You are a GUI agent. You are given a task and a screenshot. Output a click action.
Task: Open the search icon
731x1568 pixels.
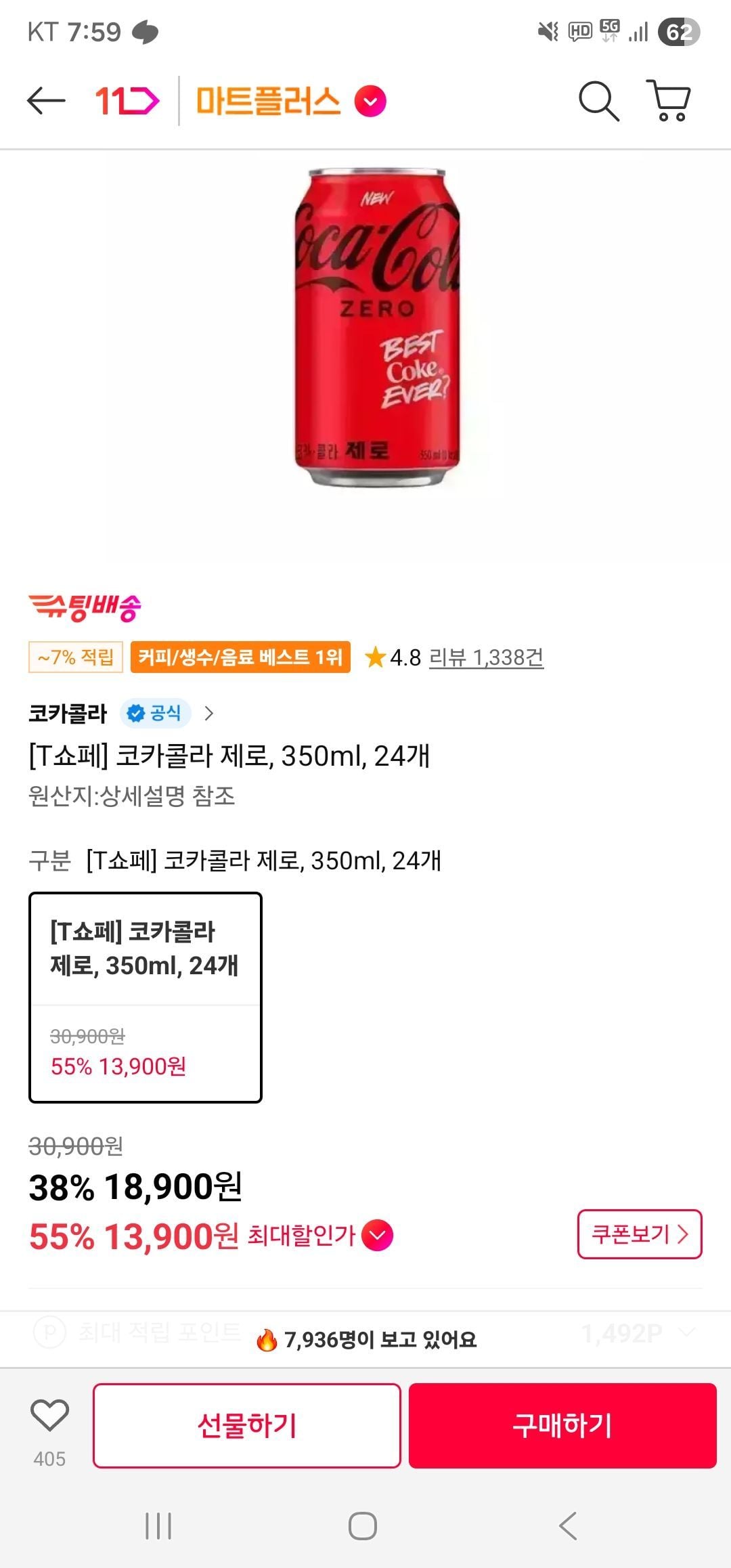click(x=598, y=102)
